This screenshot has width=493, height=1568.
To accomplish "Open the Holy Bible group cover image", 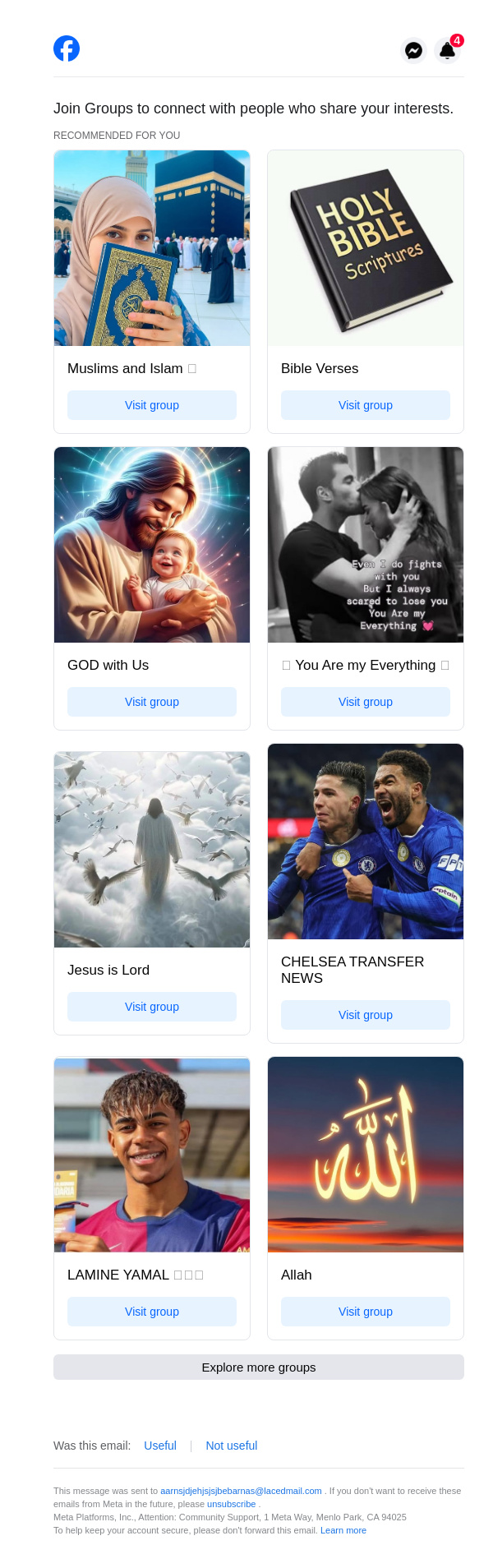I will [366, 248].
